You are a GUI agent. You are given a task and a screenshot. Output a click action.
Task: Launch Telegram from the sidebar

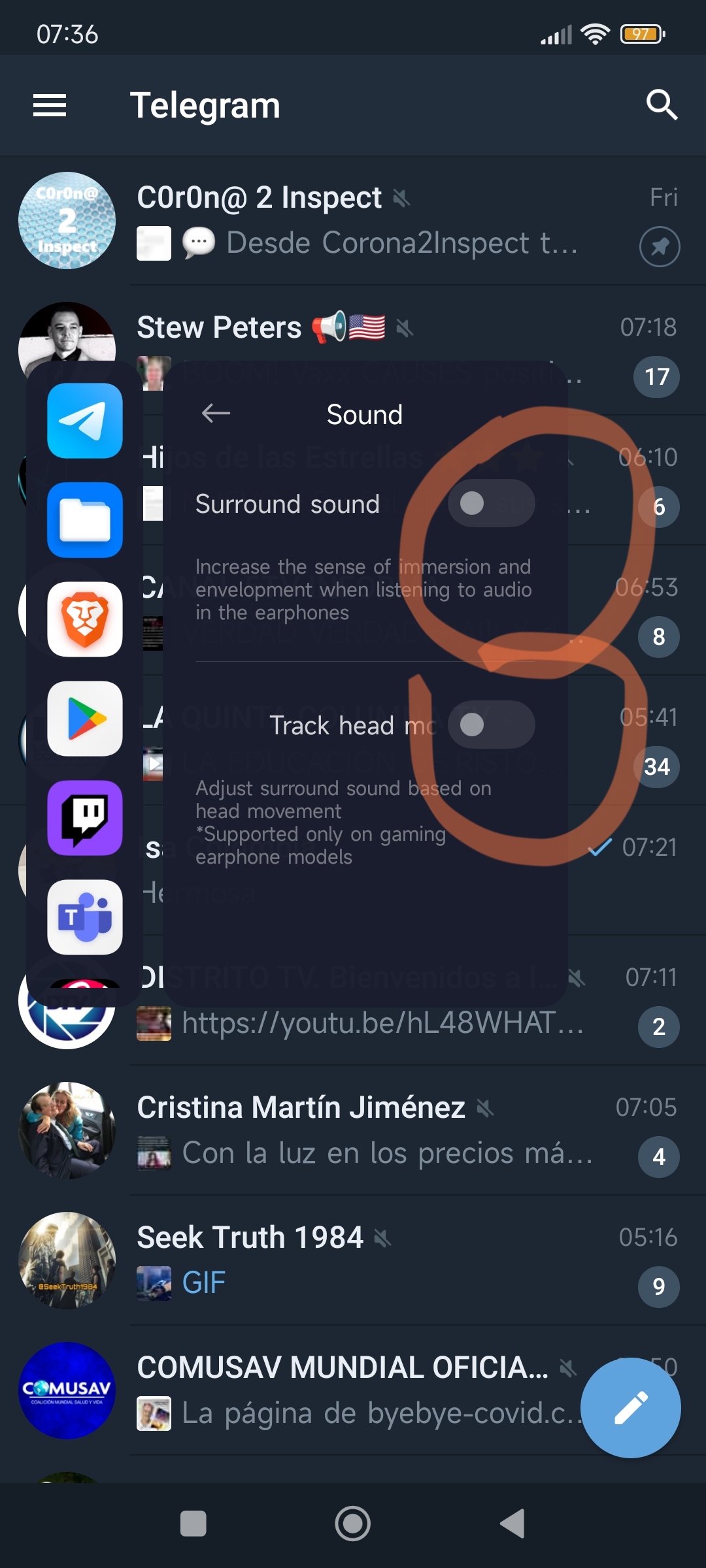(85, 421)
